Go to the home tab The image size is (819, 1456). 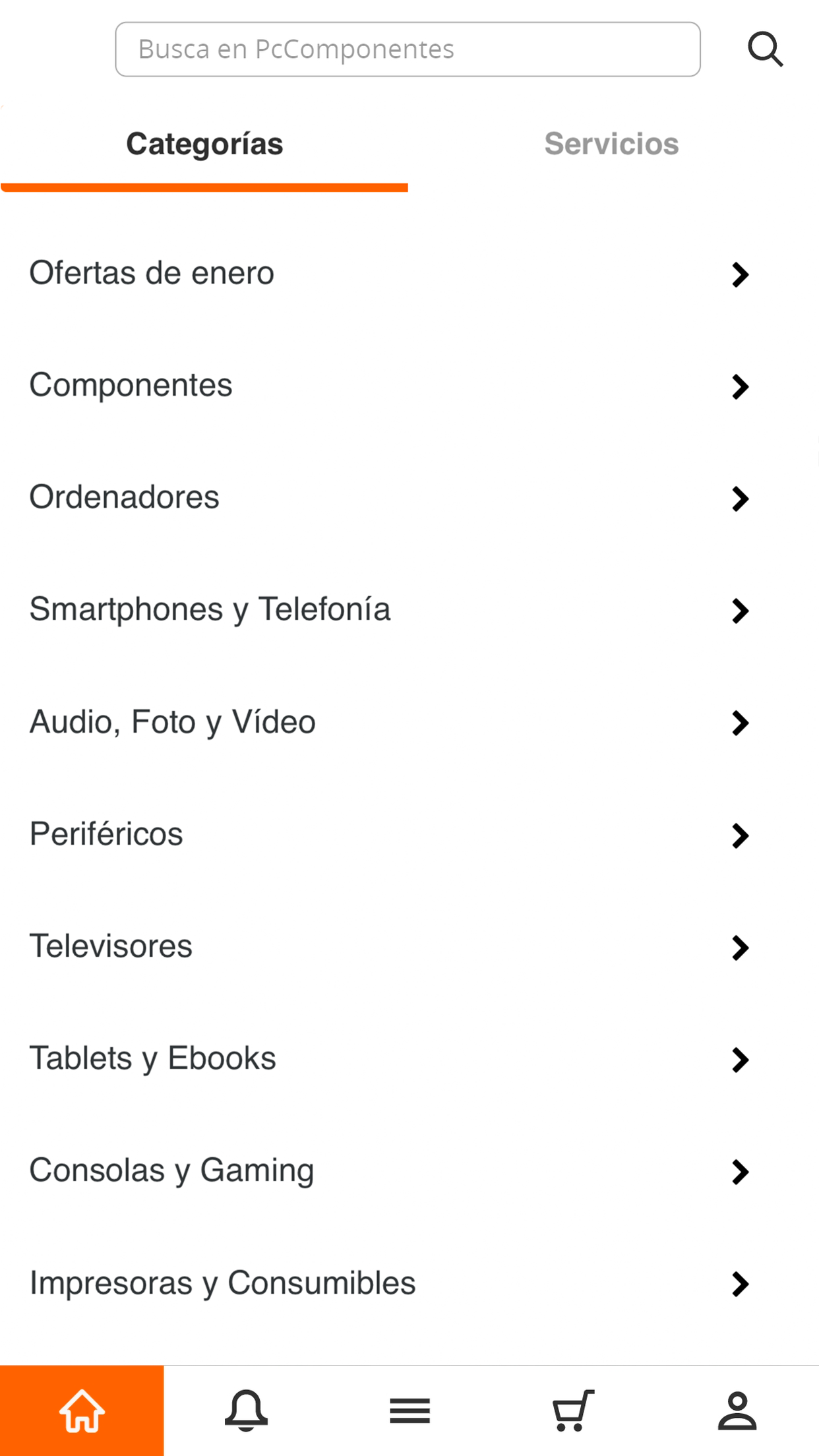click(82, 1410)
